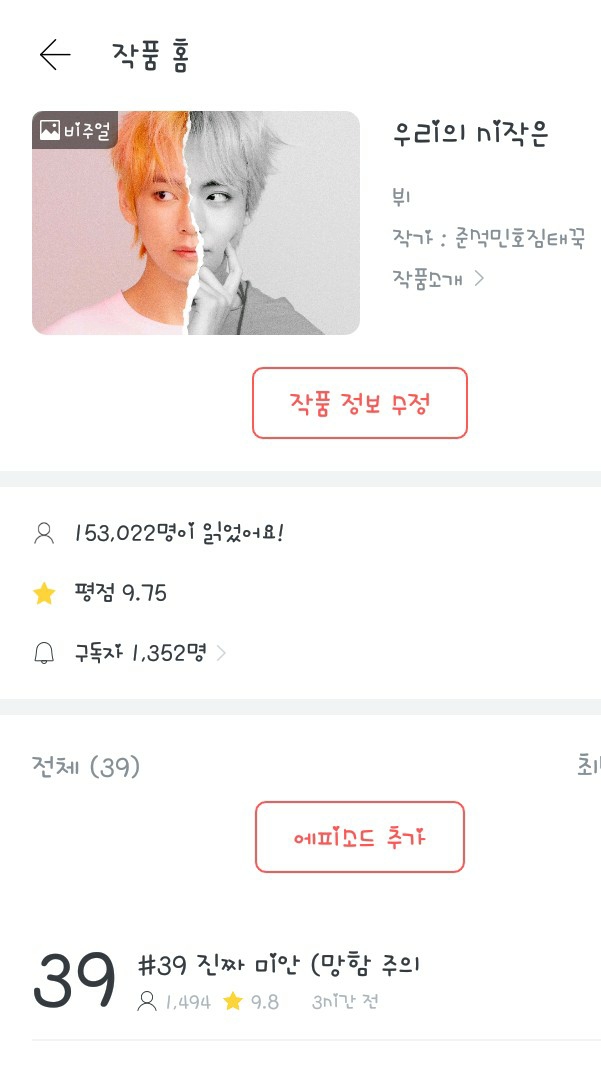Open the 비주얼 cover image
Viewport: 601px width, 1068px height.
[x=196, y=223]
